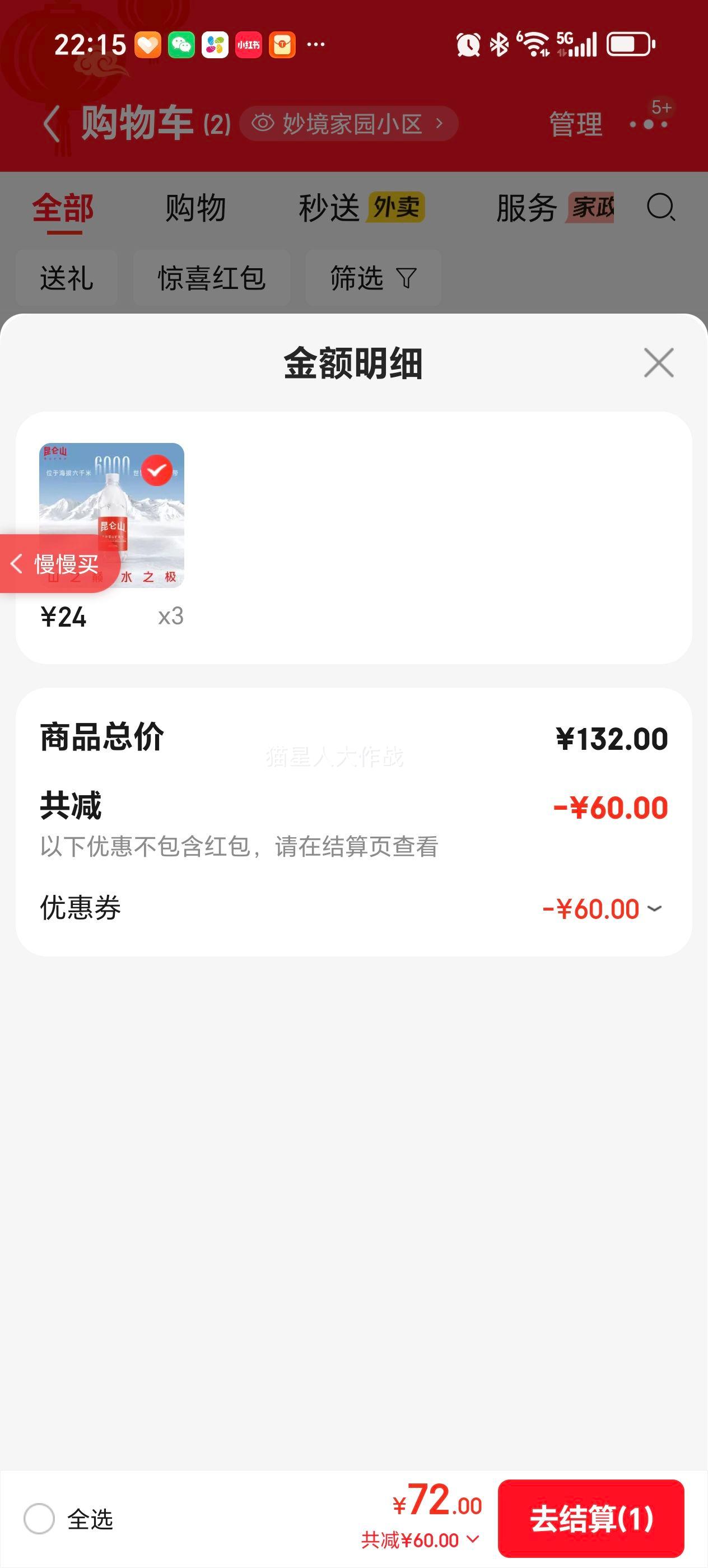Toggle the 全选 select-all checkbox
This screenshot has width=708, height=1568.
click(40, 1519)
